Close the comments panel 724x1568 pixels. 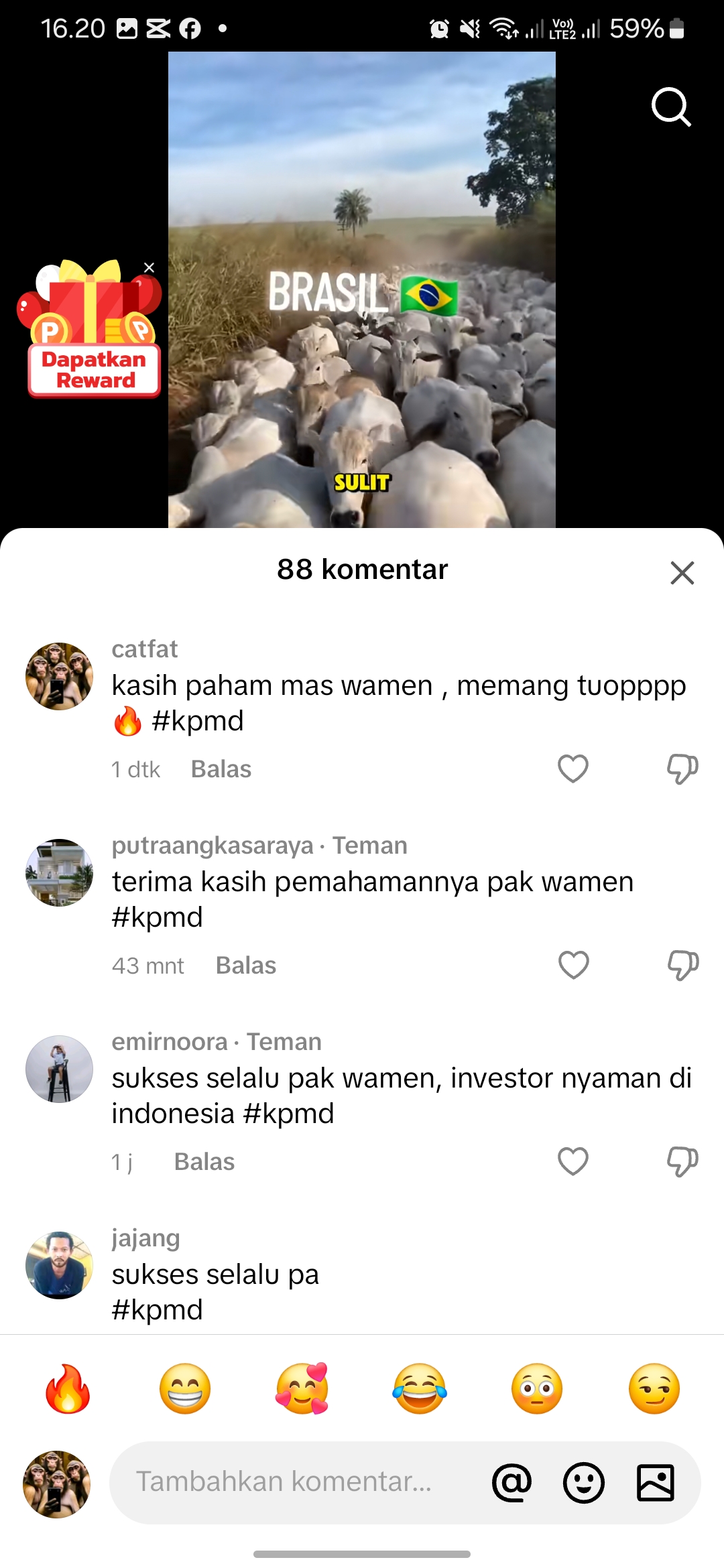pyautogui.click(x=682, y=573)
